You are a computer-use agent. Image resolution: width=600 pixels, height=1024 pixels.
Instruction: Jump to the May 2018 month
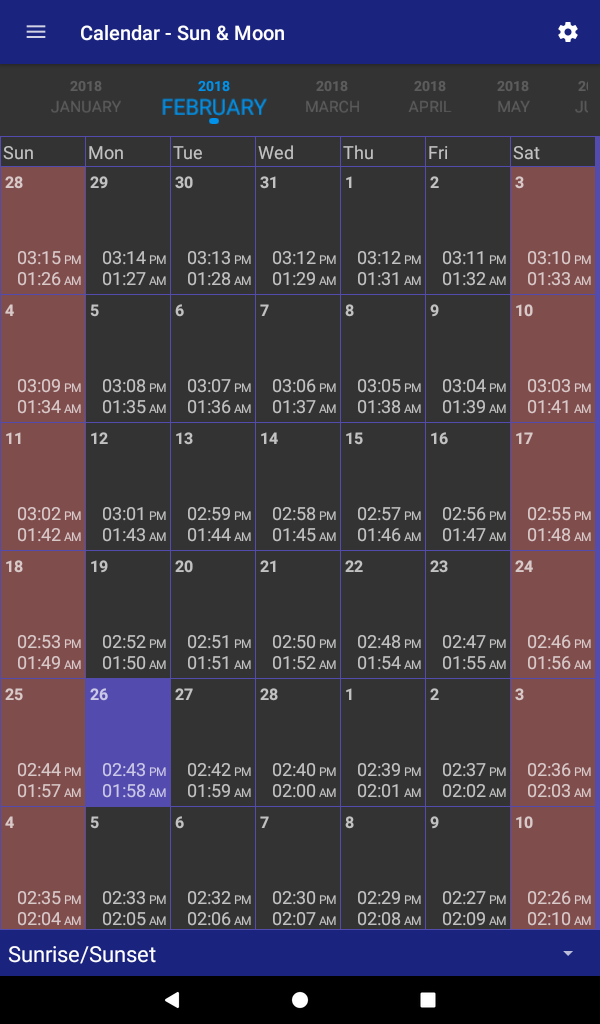click(x=513, y=97)
